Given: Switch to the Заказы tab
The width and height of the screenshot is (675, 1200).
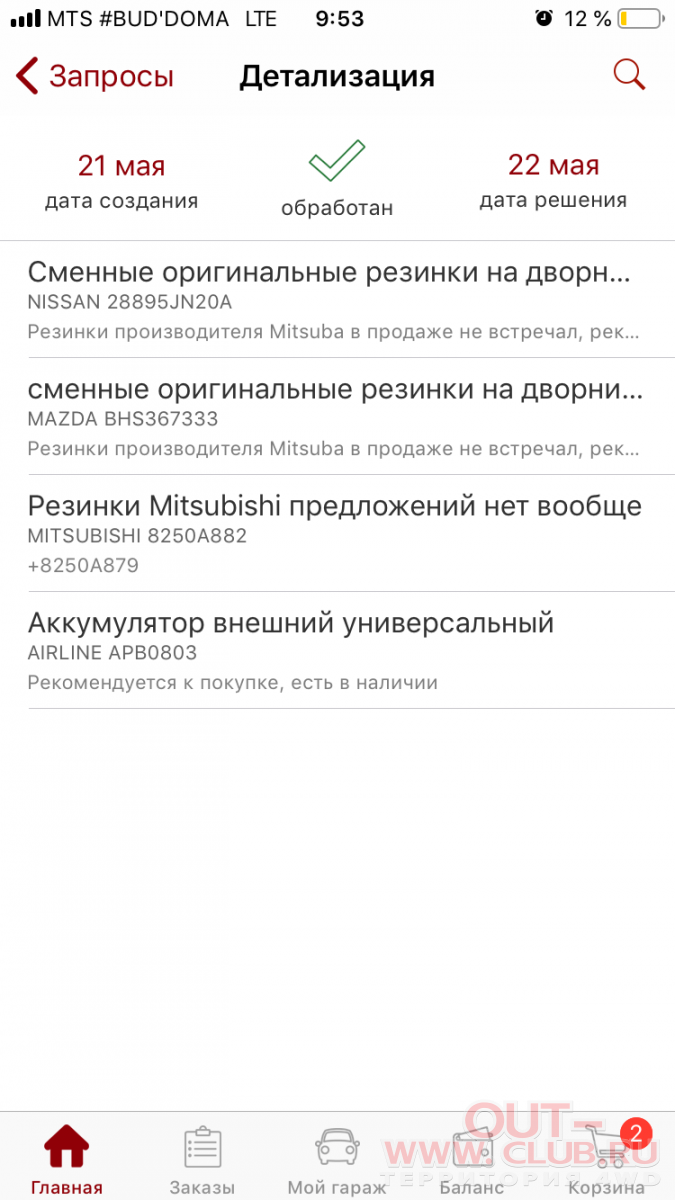Looking at the screenshot, I should click(202, 1159).
